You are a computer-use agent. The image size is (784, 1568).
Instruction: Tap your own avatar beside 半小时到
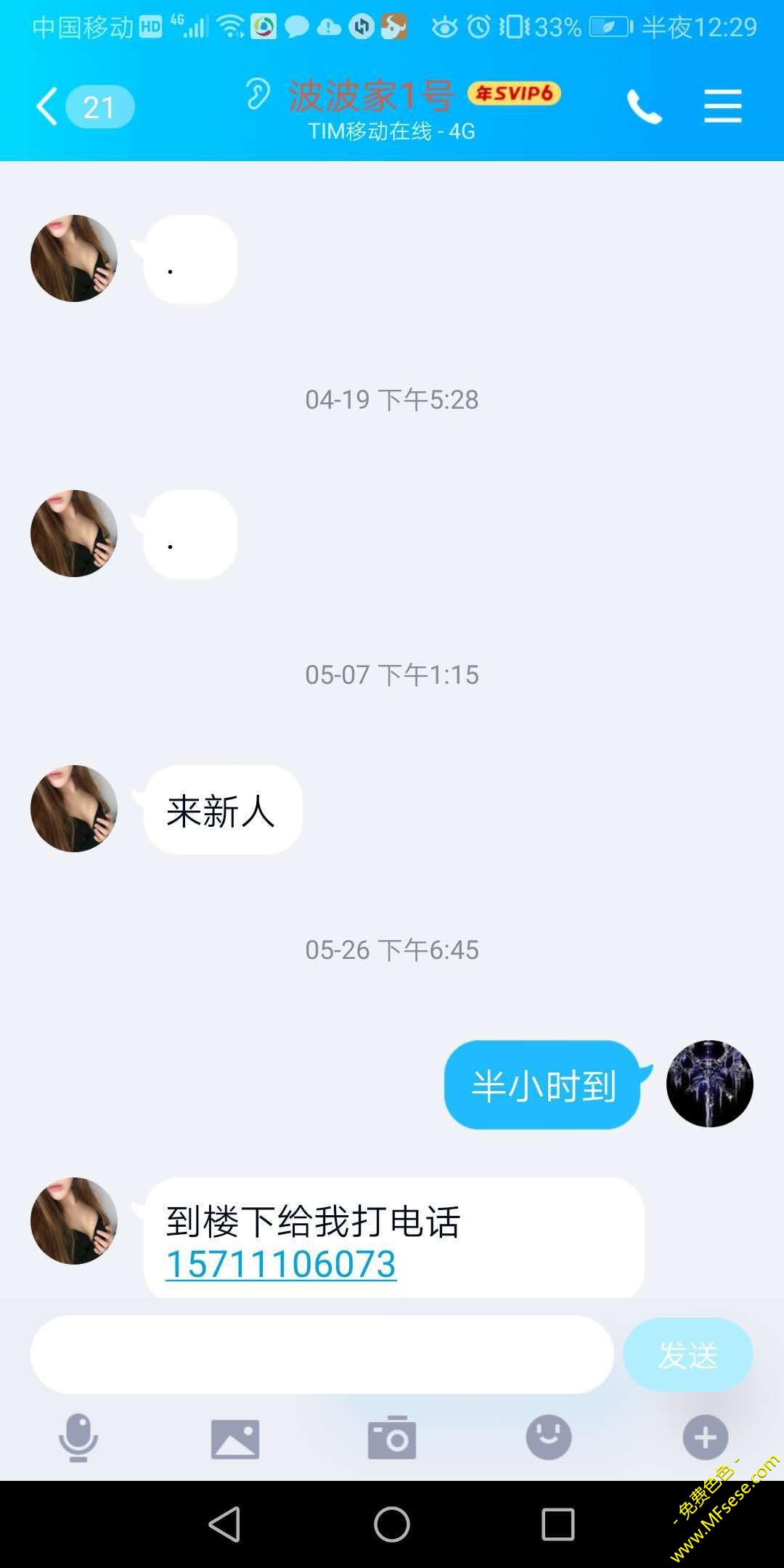coord(710,1083)
